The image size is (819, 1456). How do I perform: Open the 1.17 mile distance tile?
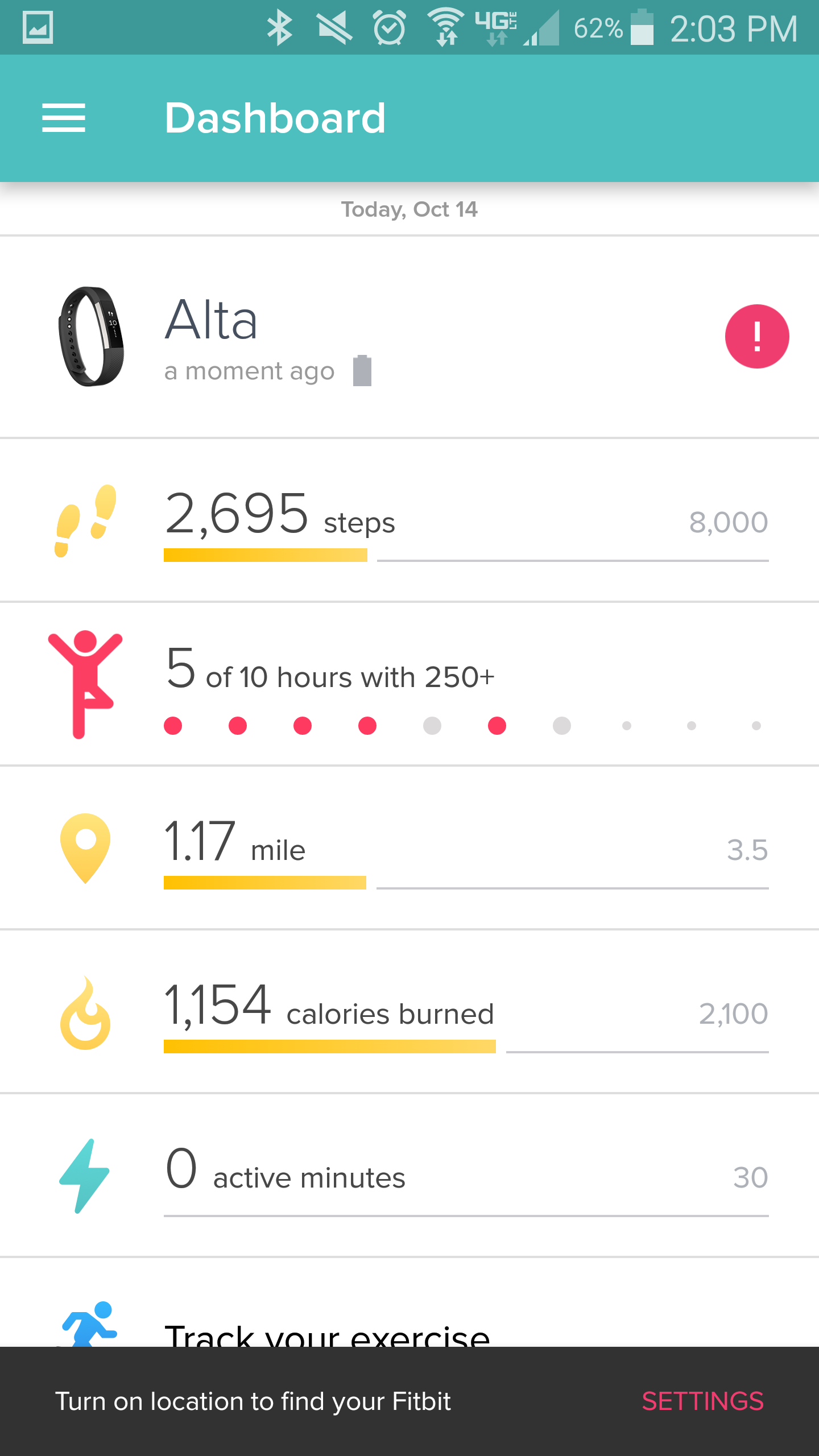(409, 848)
